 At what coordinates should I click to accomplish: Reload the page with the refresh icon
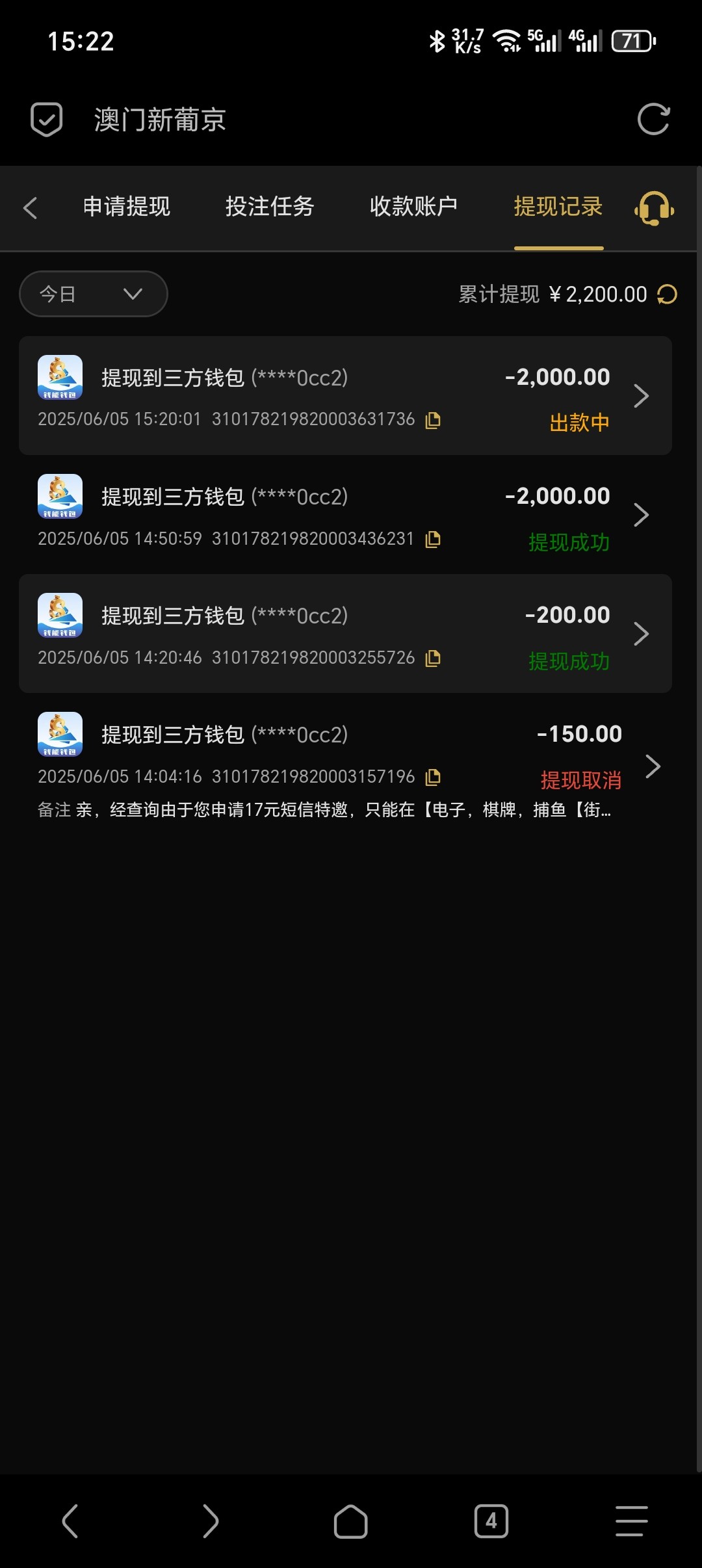click(653, 120)
